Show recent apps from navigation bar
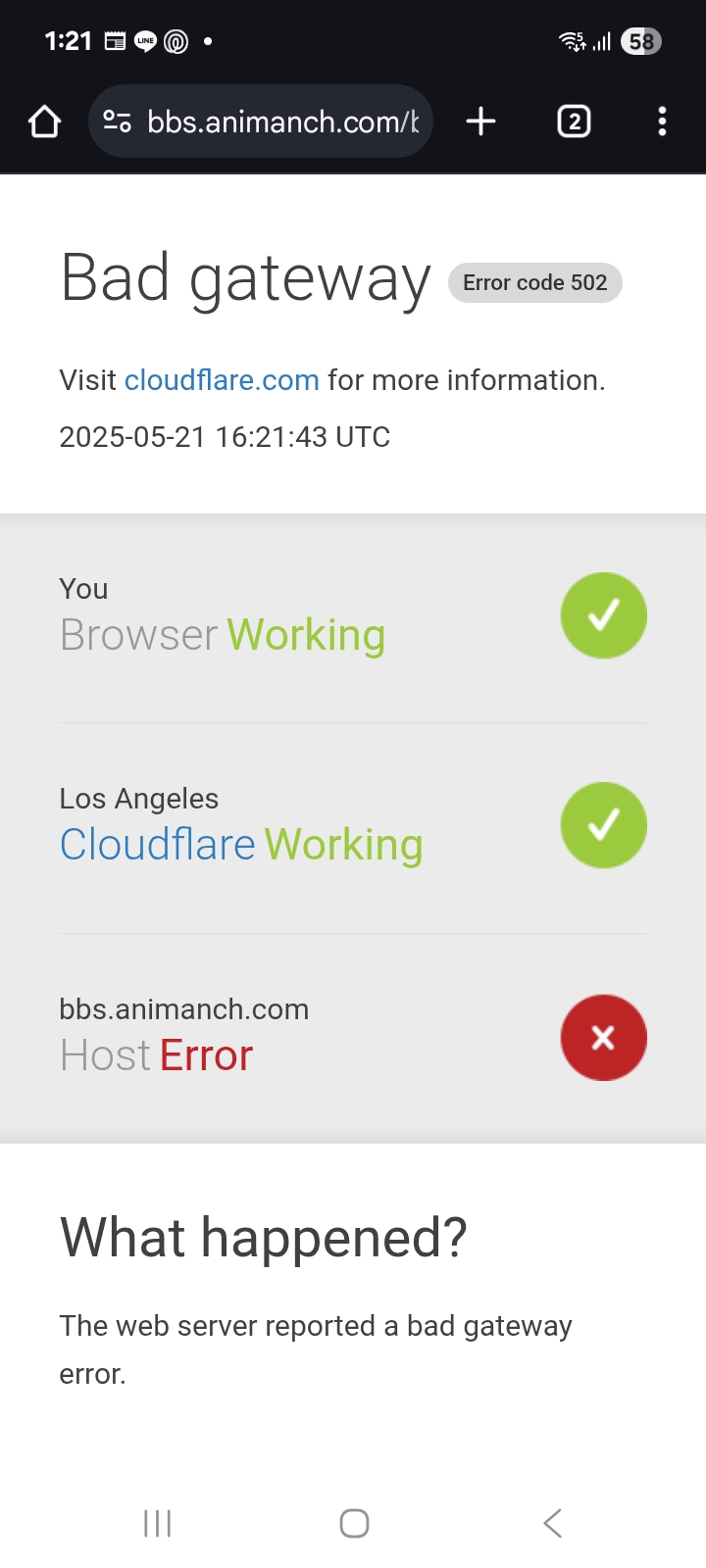Screen dimensions: 706x1568 [x=157, y=1523]
